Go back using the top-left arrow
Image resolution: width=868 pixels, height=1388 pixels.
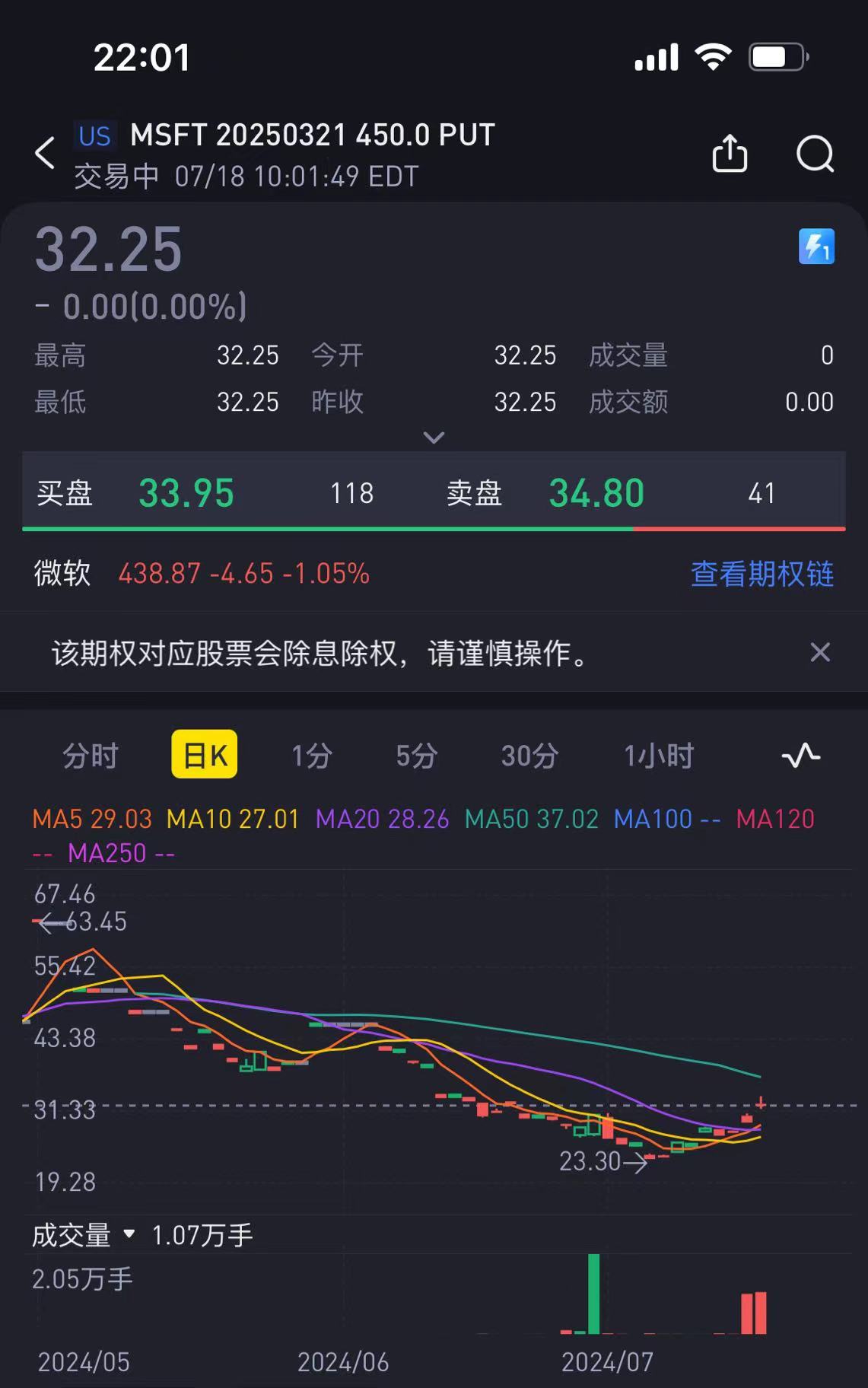[x=45, y=153]
